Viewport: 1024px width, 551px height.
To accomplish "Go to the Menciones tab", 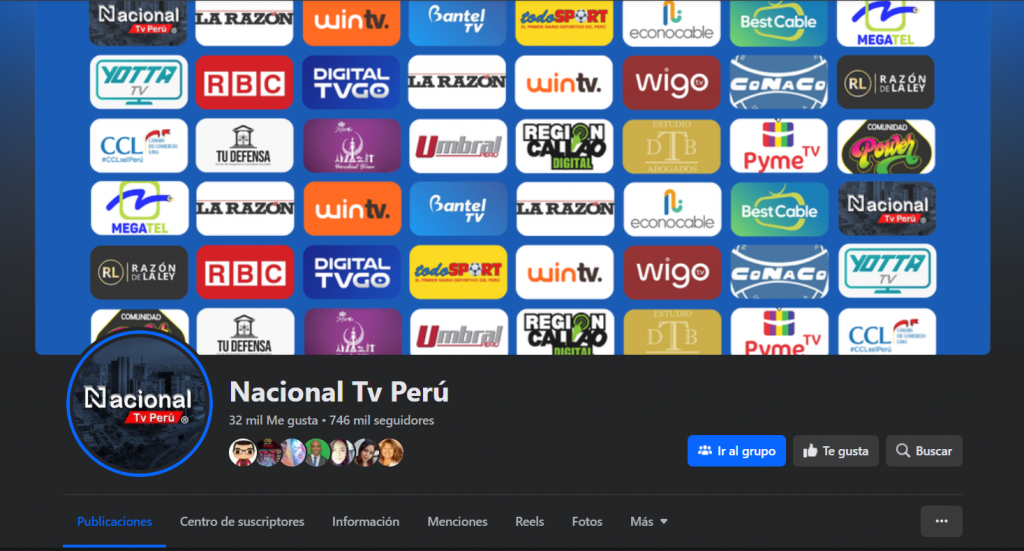I will pos(457,521).
